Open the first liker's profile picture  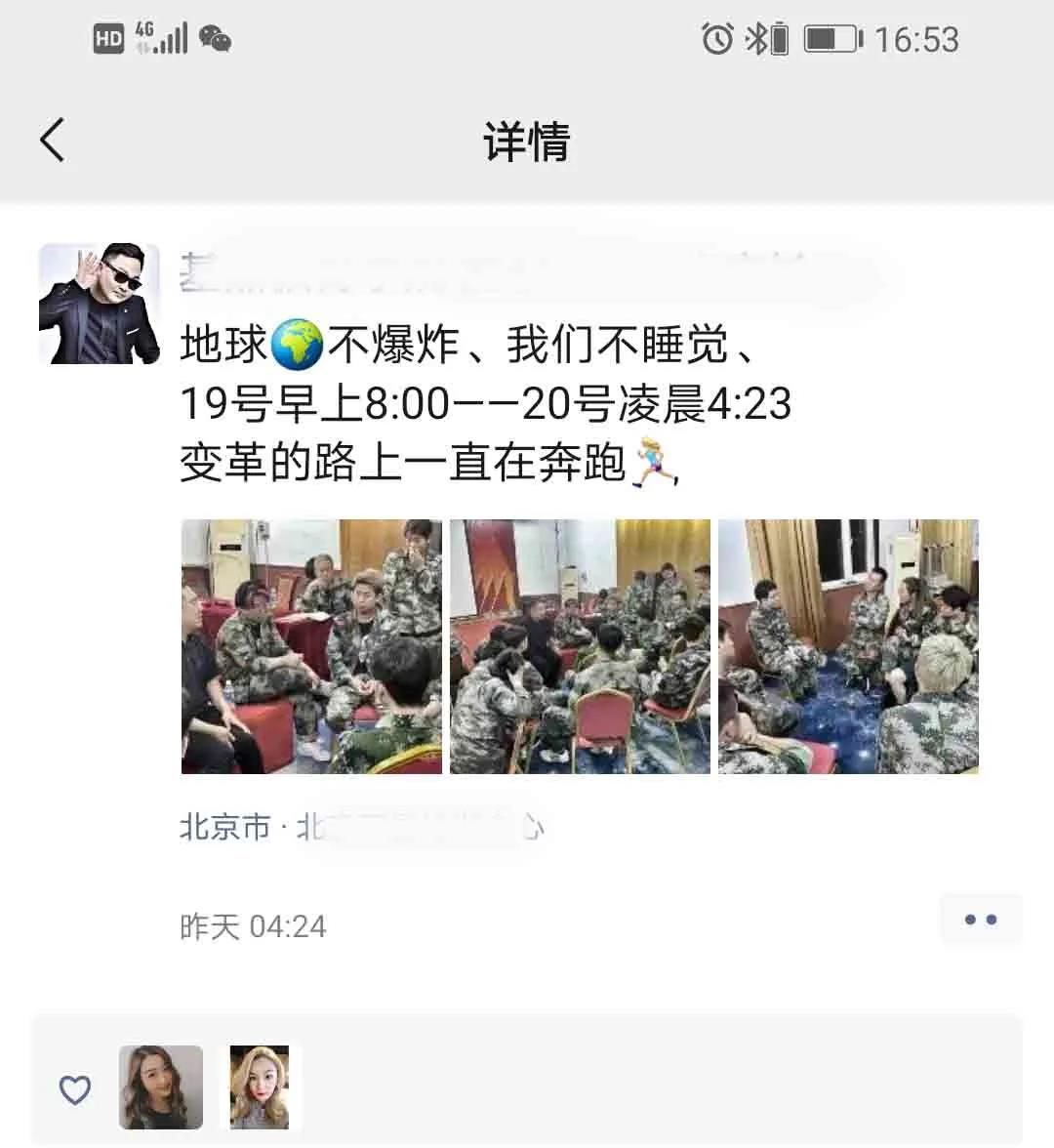pos(161,1087)
